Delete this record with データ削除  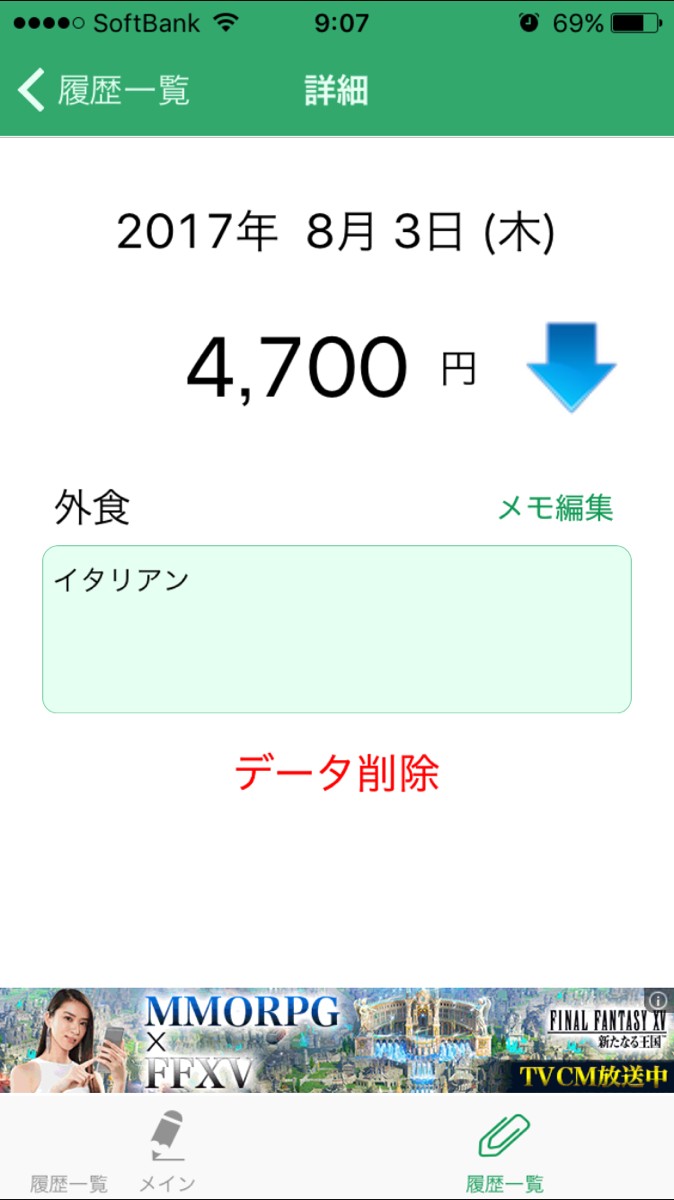(337, 773)
